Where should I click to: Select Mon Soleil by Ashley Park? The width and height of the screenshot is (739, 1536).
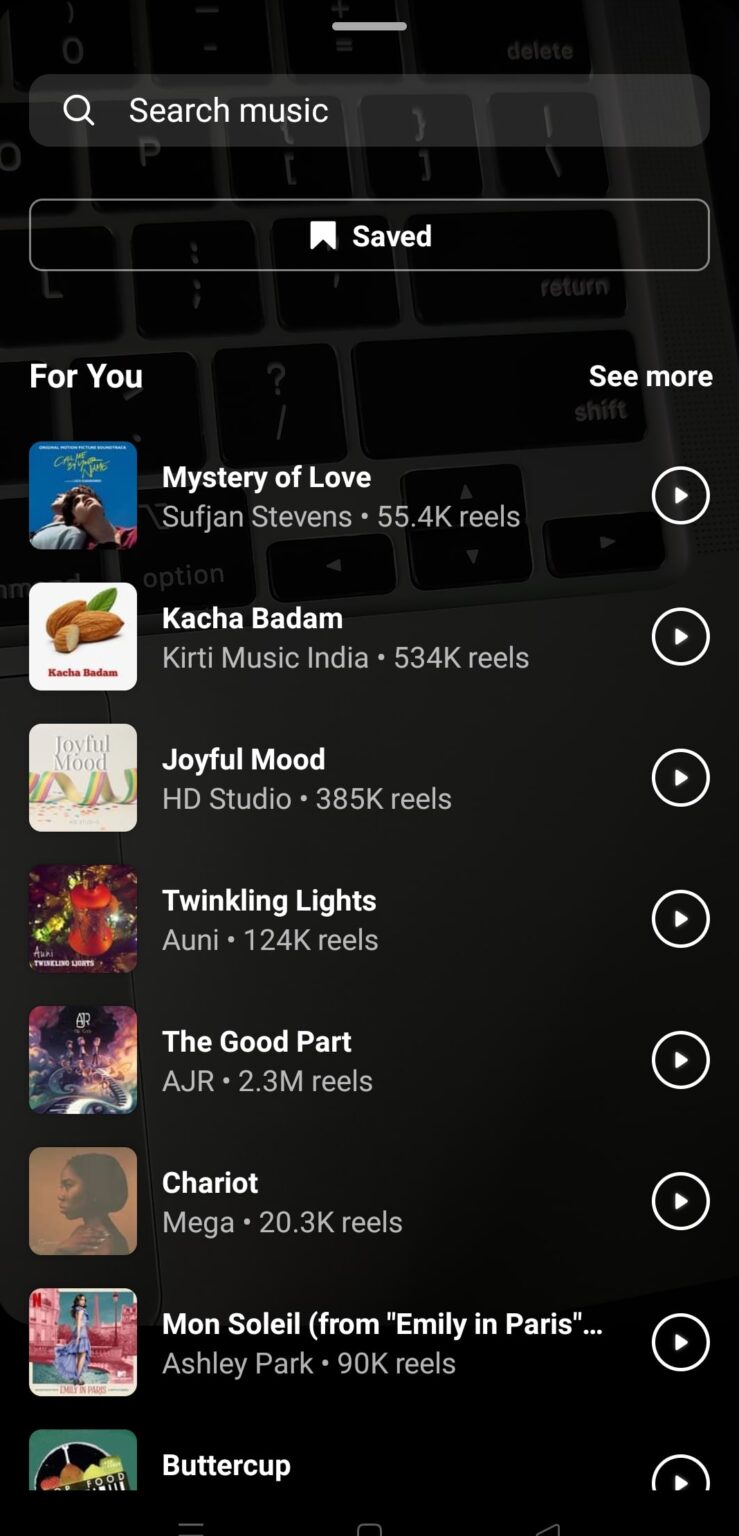click(380, 1342)
